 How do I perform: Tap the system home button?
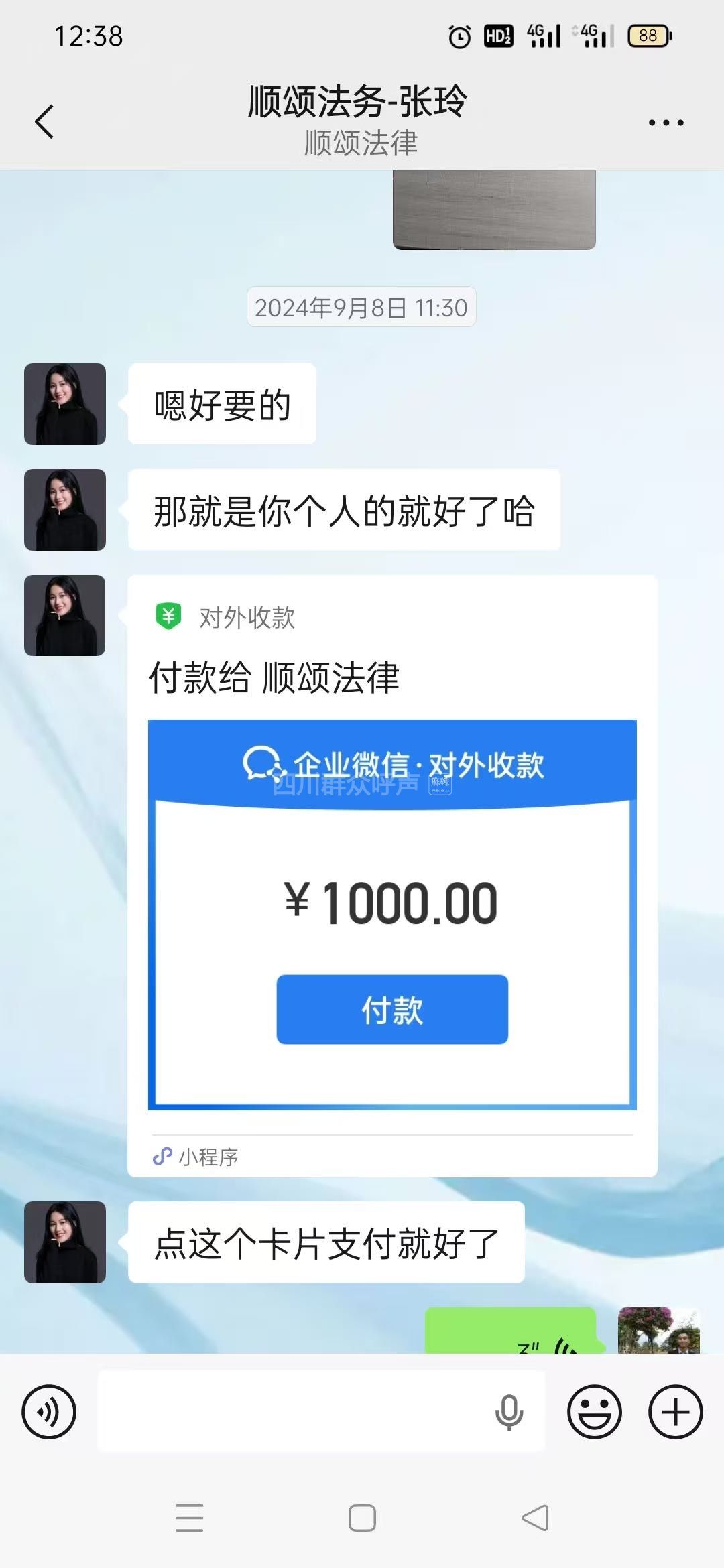362,1518
